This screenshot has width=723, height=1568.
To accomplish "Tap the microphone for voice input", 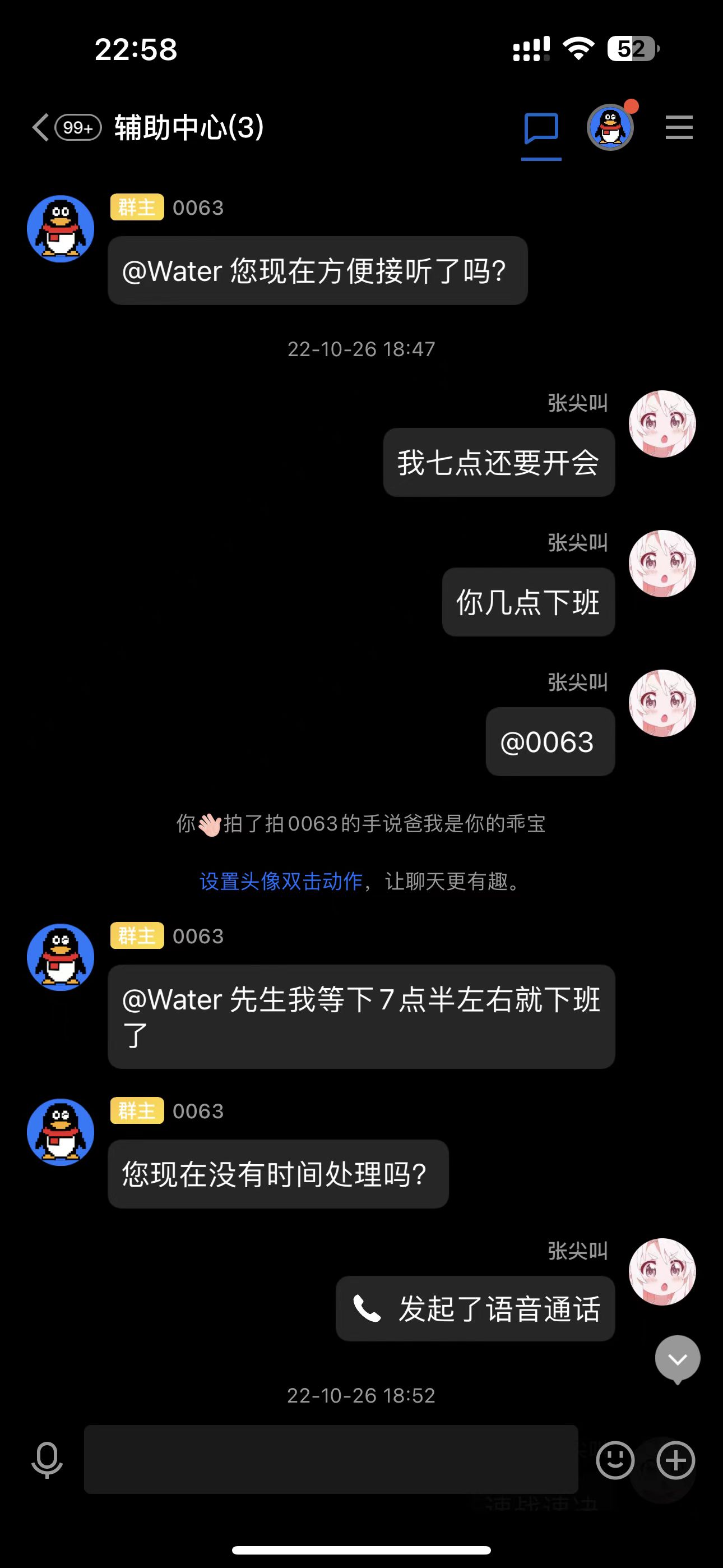I will 47,1460.
